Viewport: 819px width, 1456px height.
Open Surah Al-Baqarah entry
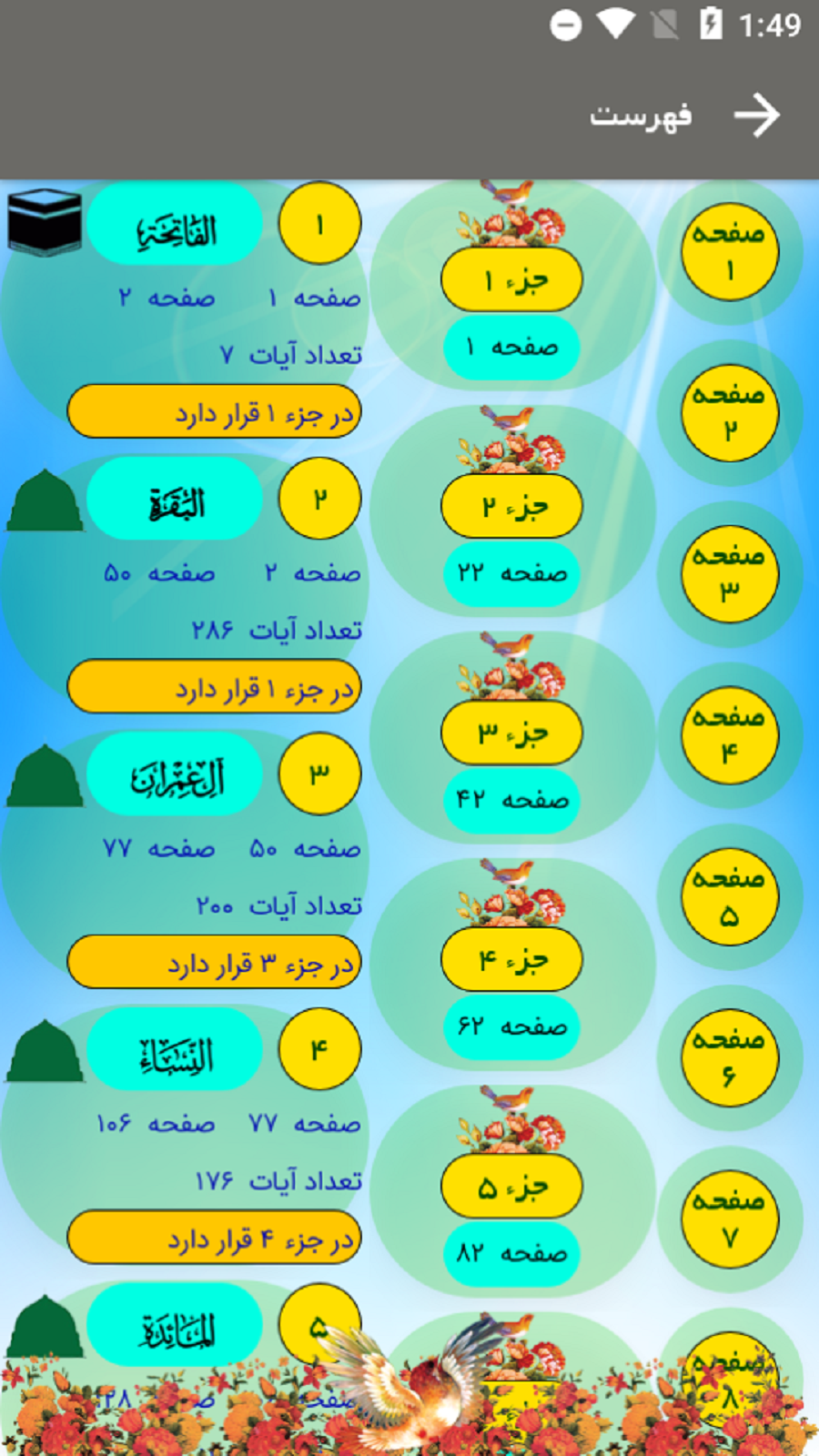[x=175, y=499]
